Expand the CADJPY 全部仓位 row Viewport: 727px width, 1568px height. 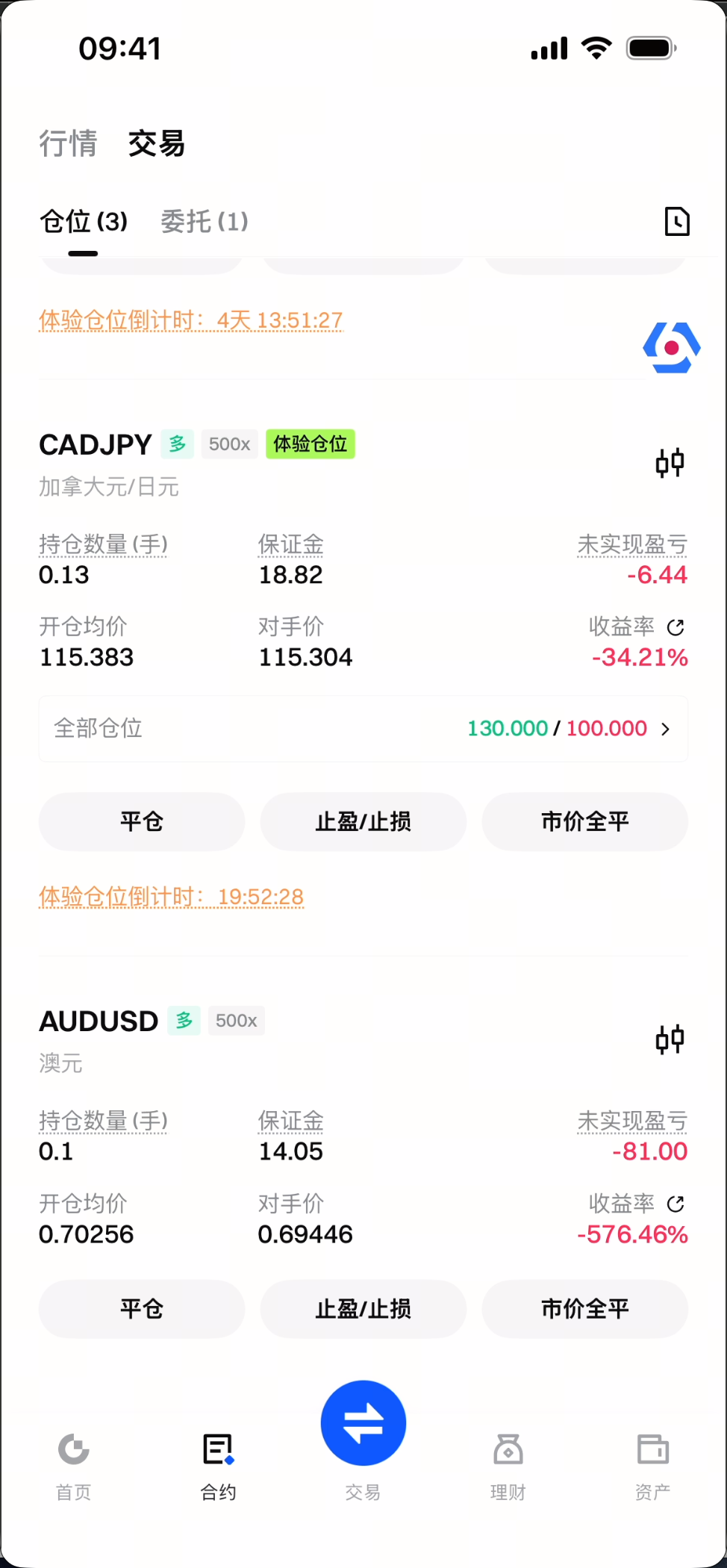pos(363,729)
